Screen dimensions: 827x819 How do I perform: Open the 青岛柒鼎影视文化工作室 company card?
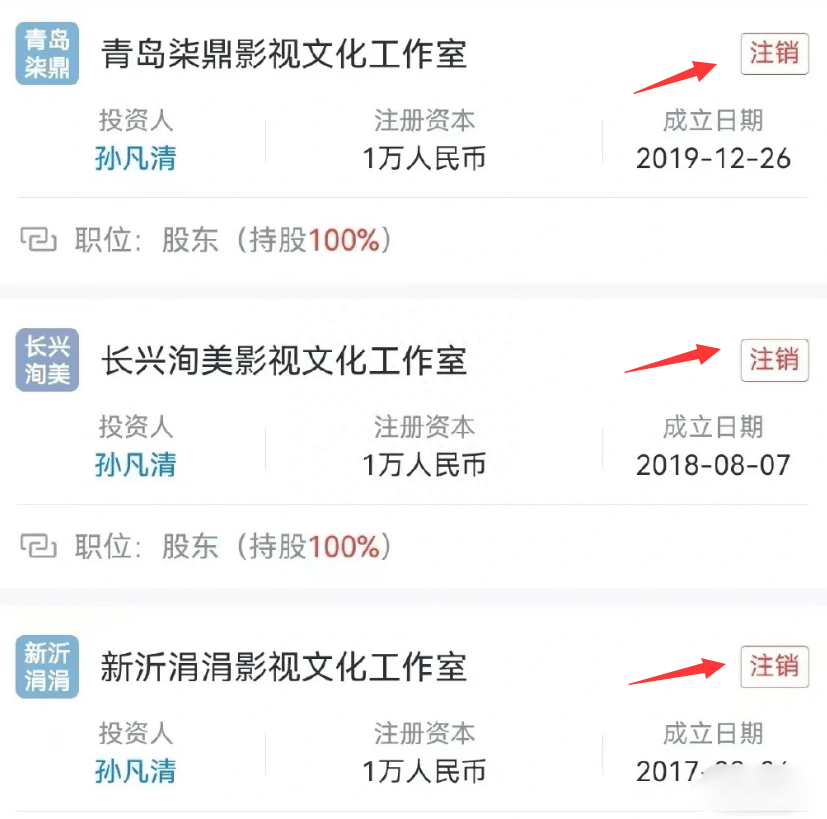pos(284,54)
